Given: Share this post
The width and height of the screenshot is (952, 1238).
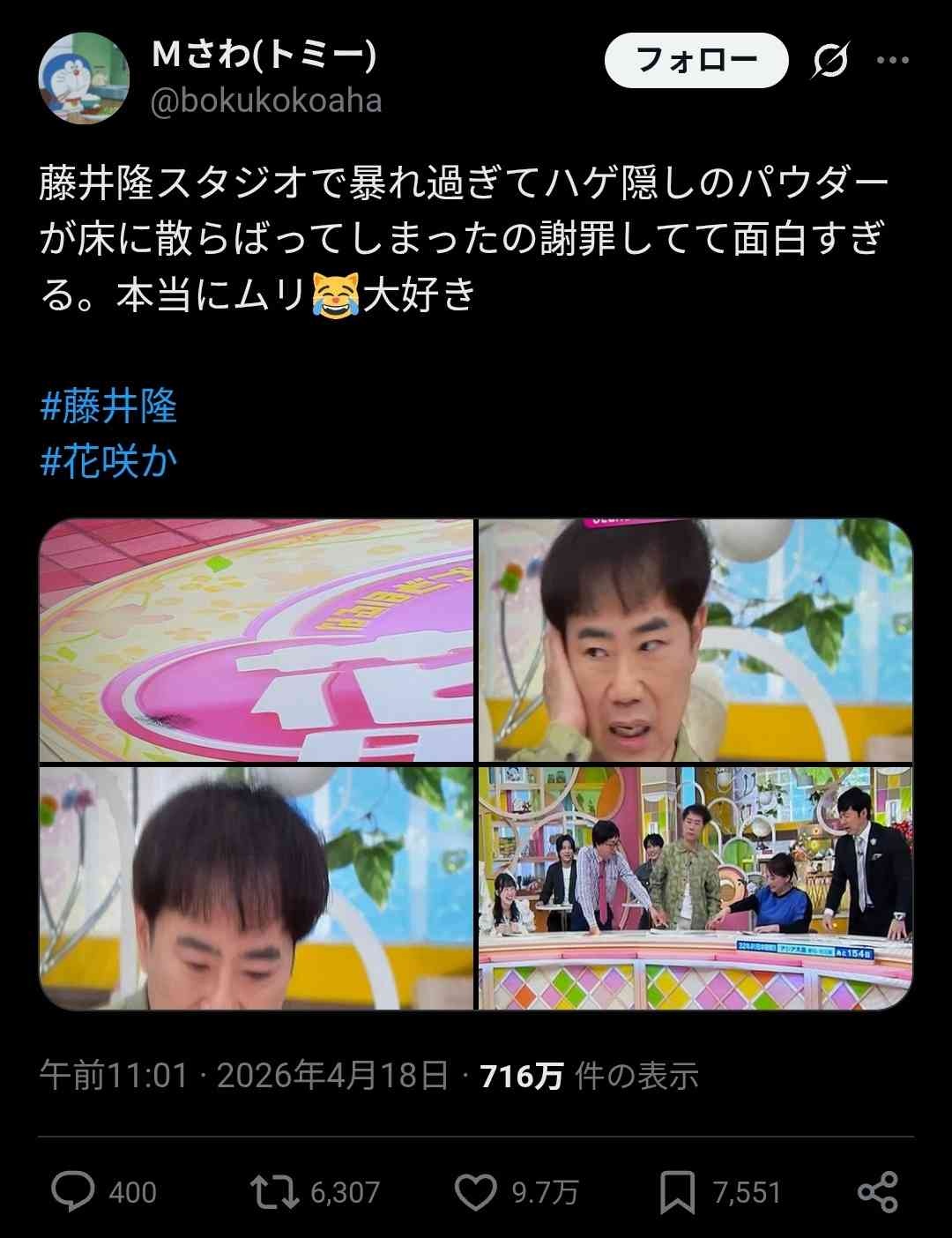Looking at the screenshot, I should click(x=878, y=1192).
